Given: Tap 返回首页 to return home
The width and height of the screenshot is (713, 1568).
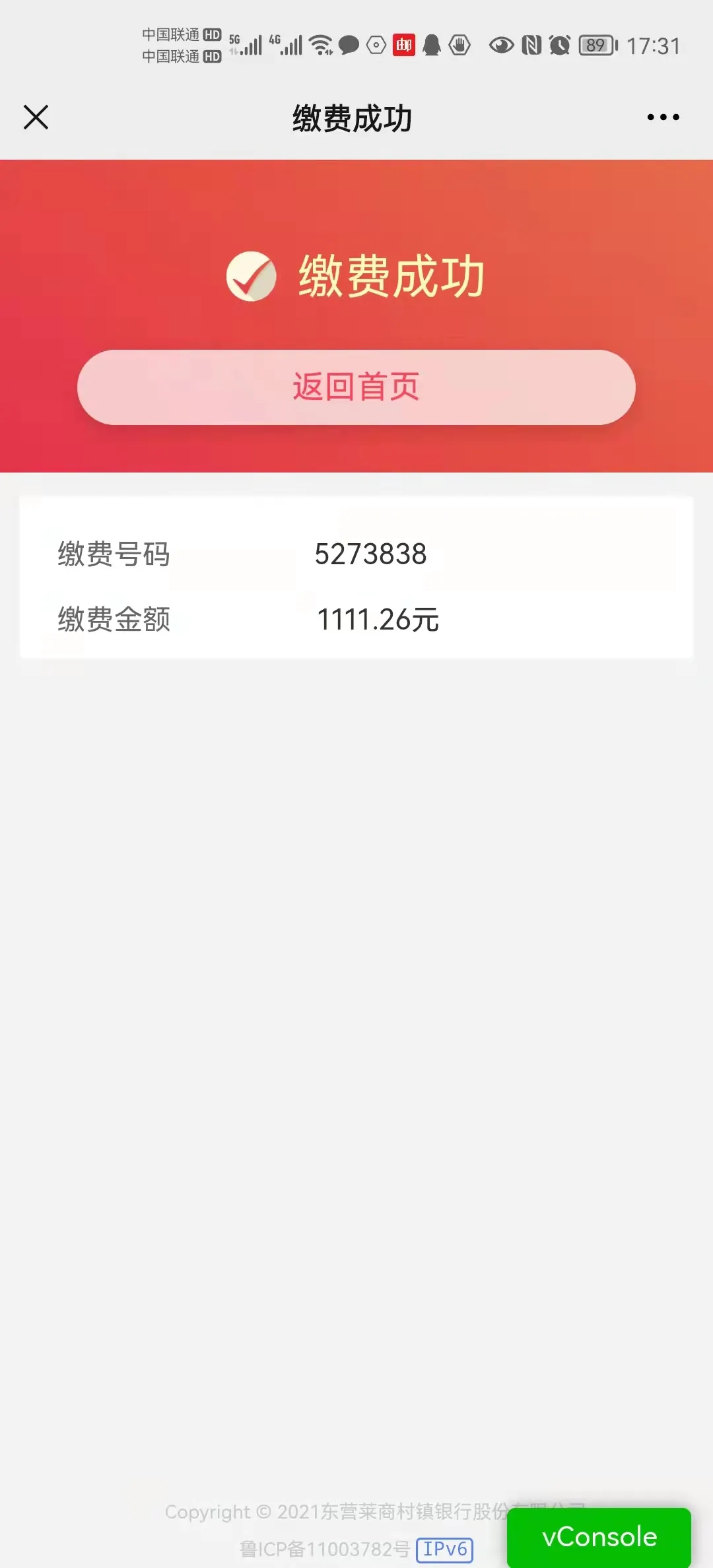Looking at the screenshot, I should [x=356, y=387].
